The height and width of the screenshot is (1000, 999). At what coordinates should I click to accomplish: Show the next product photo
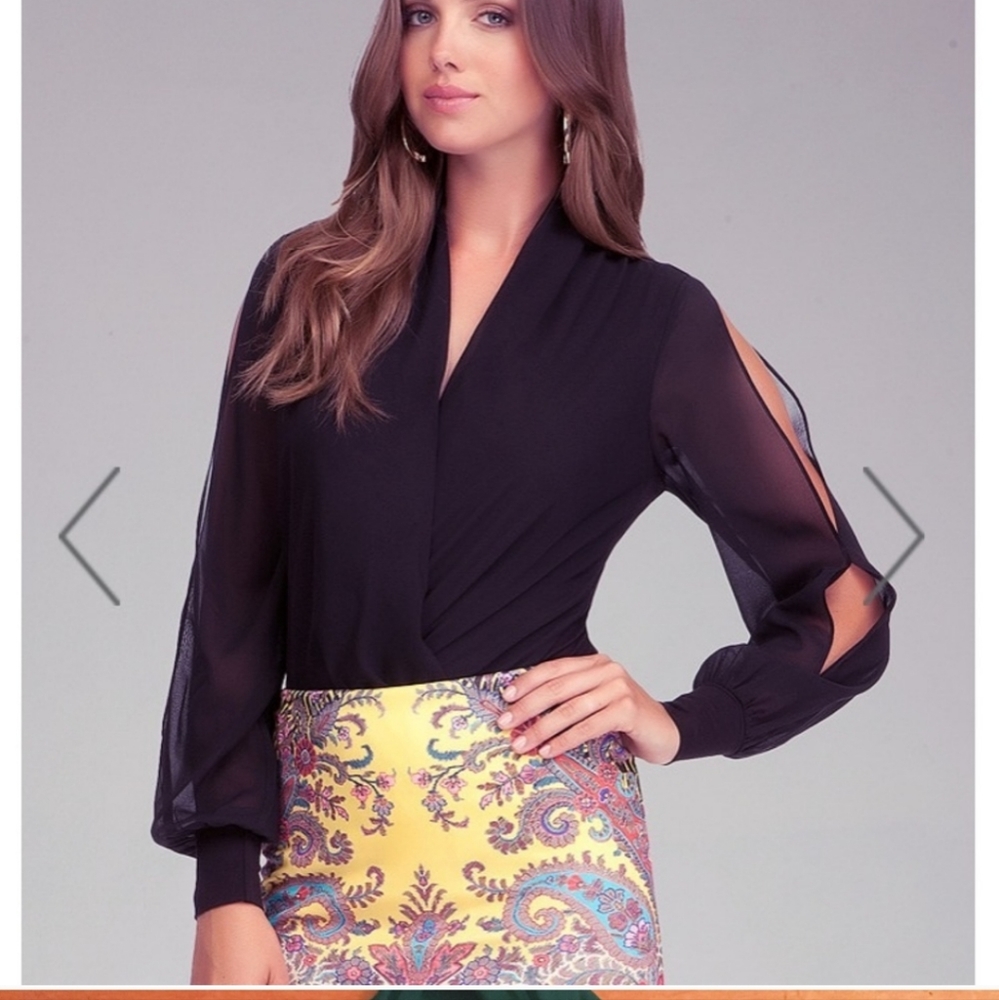[x=893, y=536]
